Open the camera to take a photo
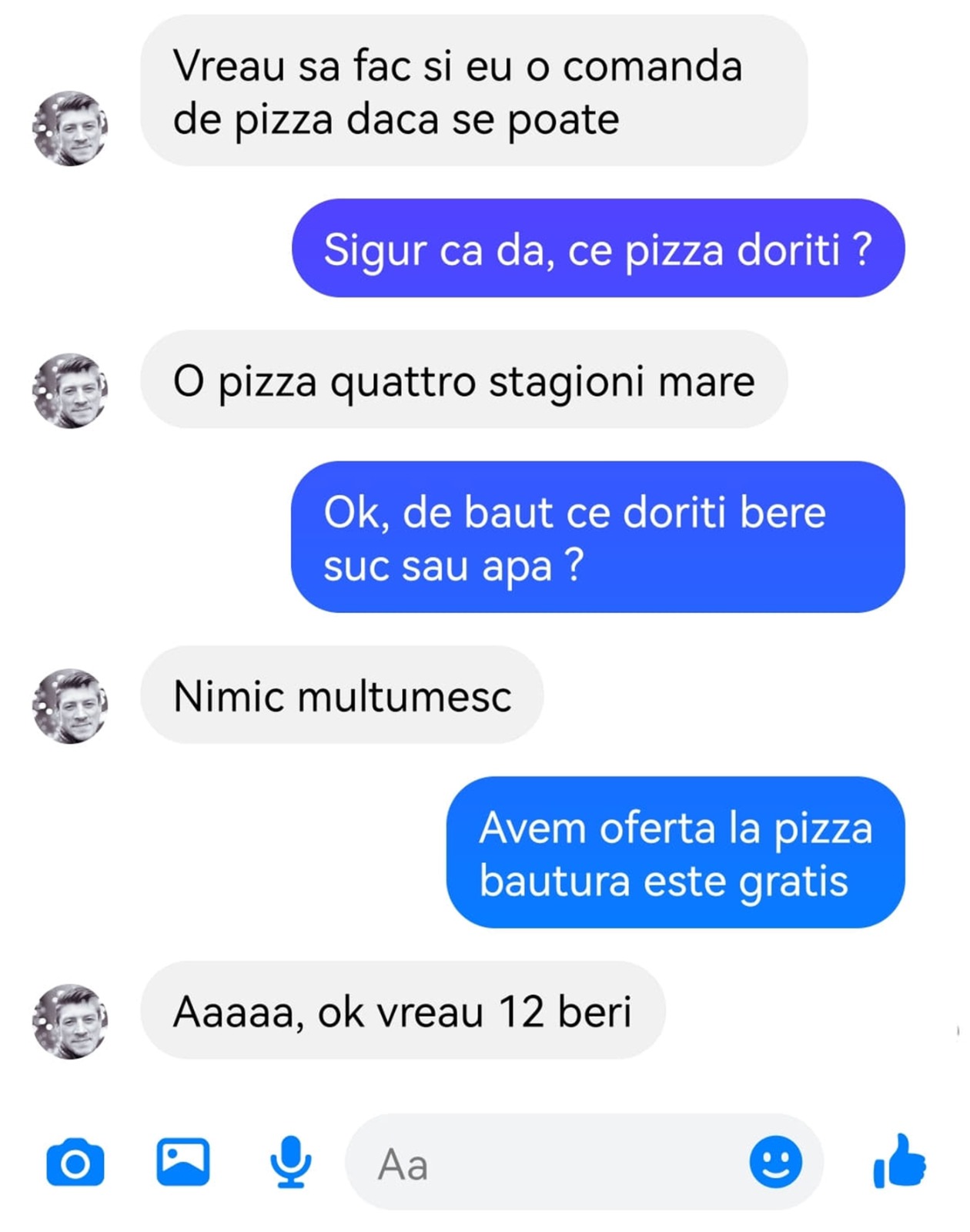Viewport: 970px width, 1232px height. coord(75,1162)
